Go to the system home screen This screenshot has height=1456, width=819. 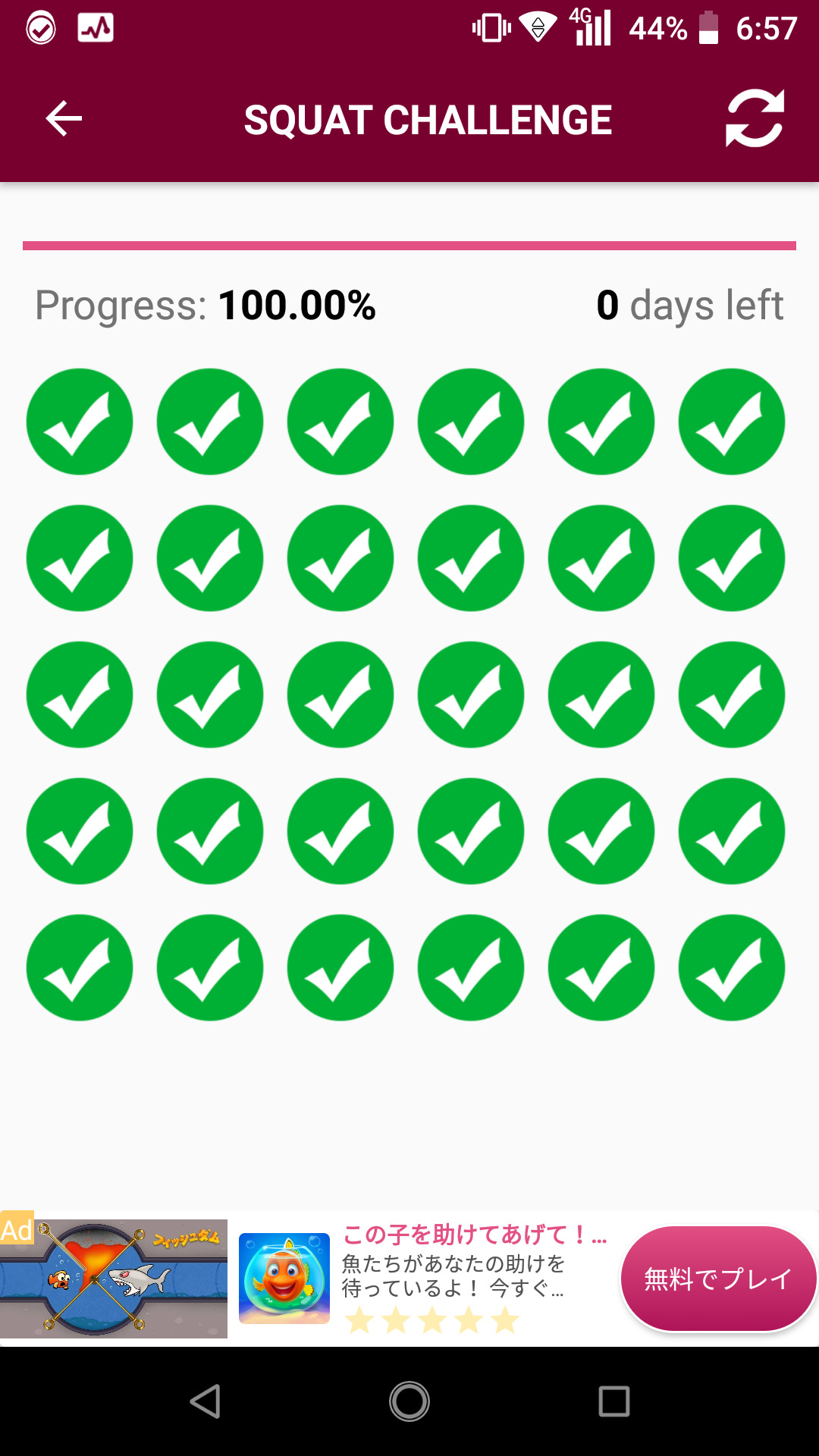coord(409,1401)
